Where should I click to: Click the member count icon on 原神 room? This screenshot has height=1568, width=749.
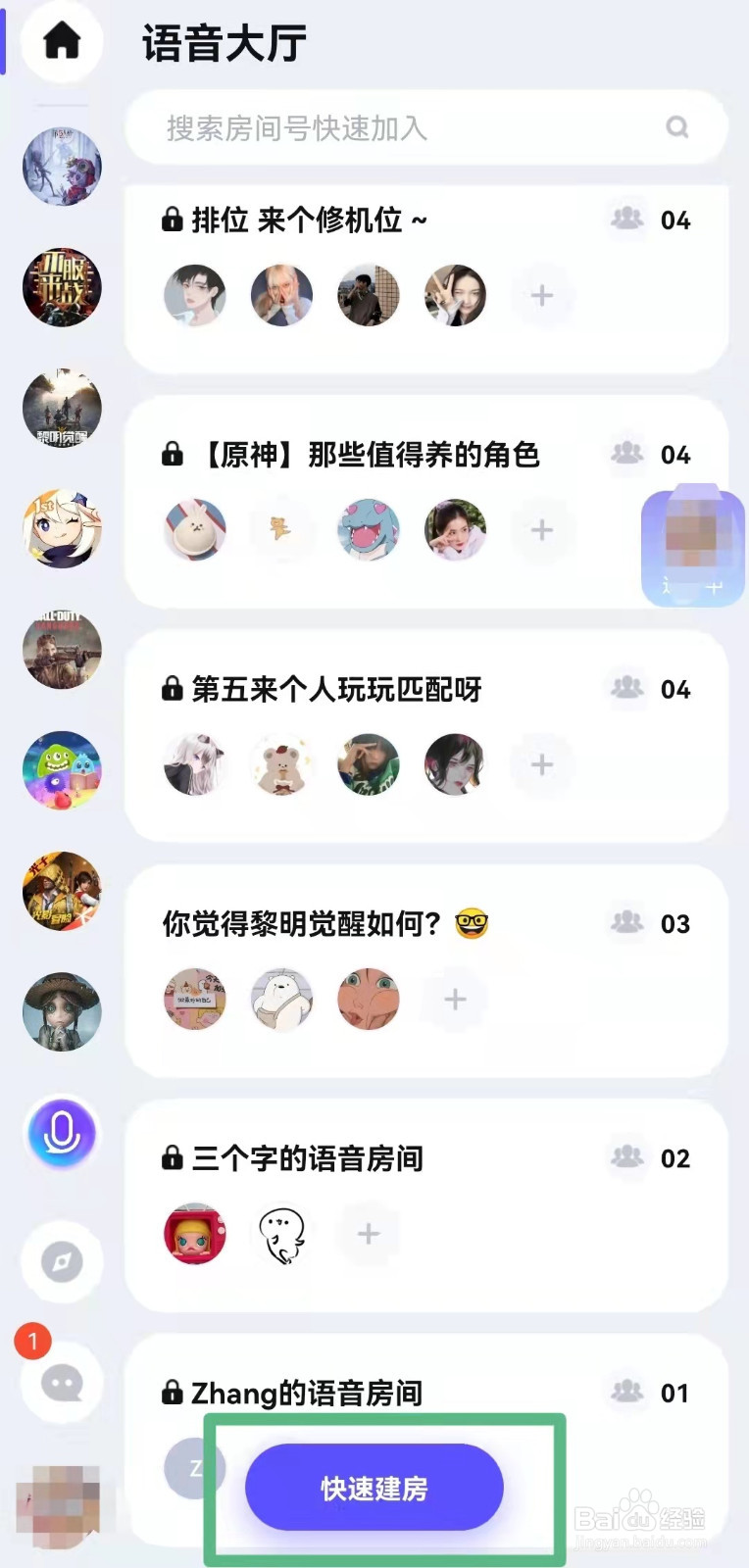point(626,454)
